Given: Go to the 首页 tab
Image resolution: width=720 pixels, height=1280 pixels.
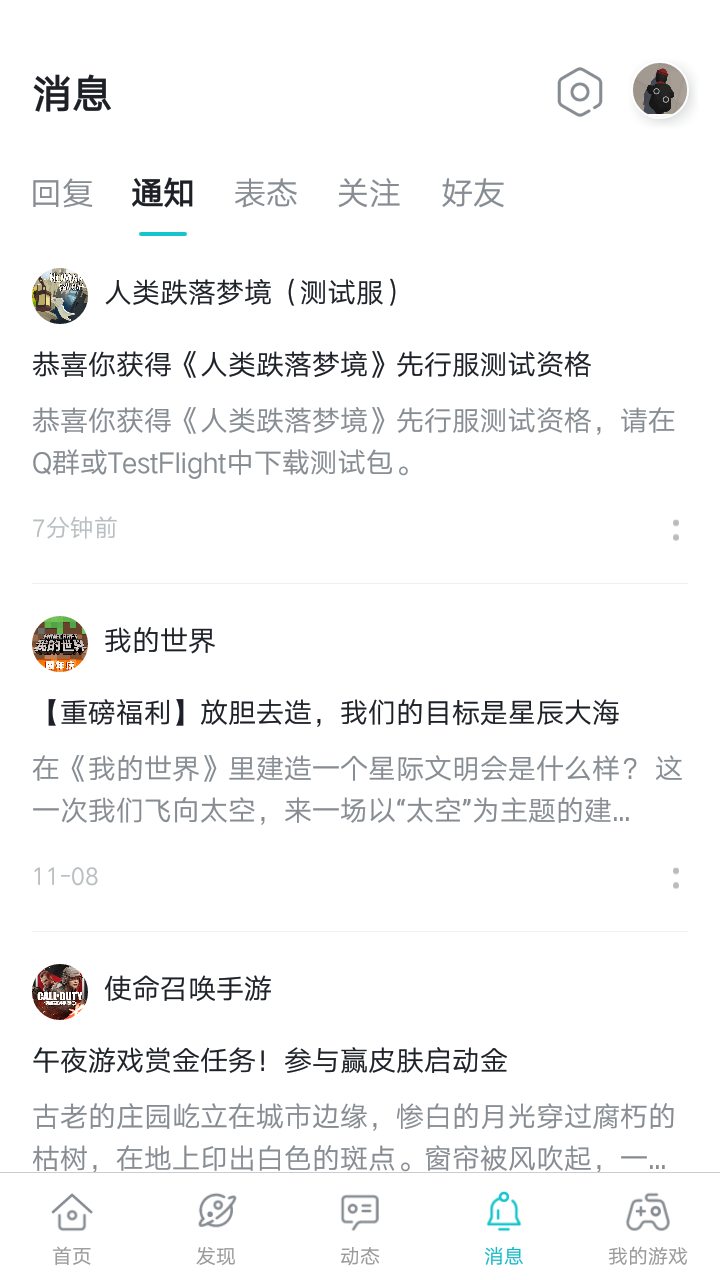Looking at the screenshot, I should click(x=72, y=1228).
